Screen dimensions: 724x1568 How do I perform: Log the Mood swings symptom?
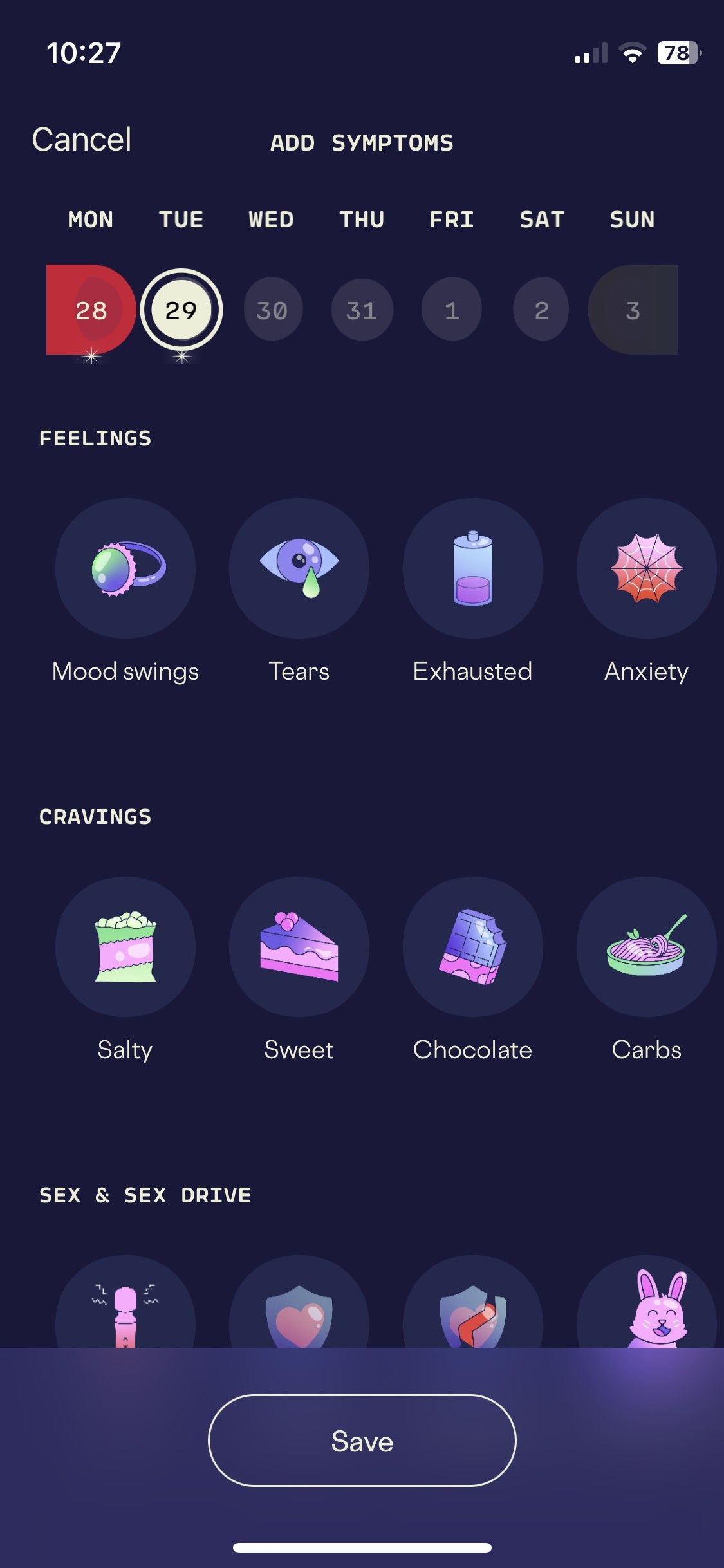coord(125,568)
